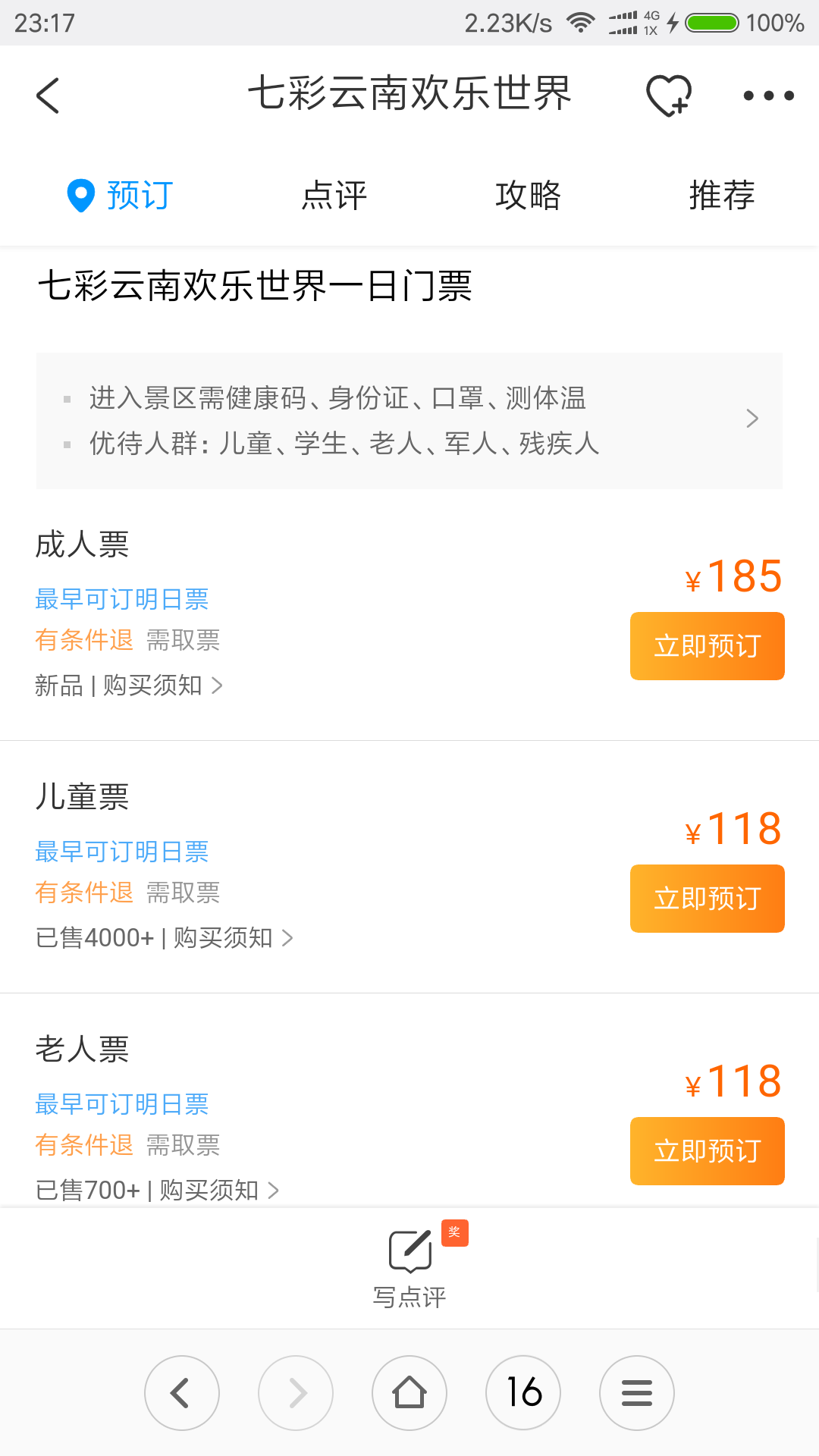
Task: Open the 16 tabs switcher
Action: 523,1393
